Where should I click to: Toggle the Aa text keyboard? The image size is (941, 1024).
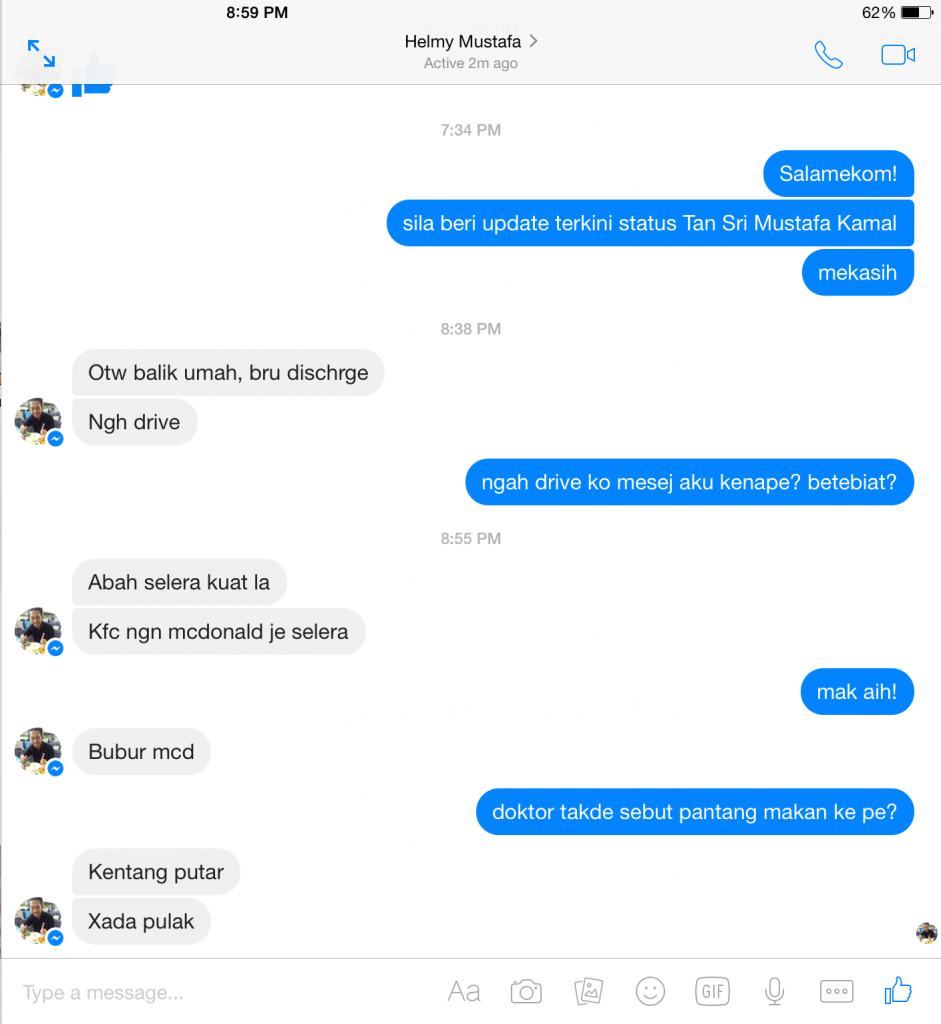click(464, 991)
